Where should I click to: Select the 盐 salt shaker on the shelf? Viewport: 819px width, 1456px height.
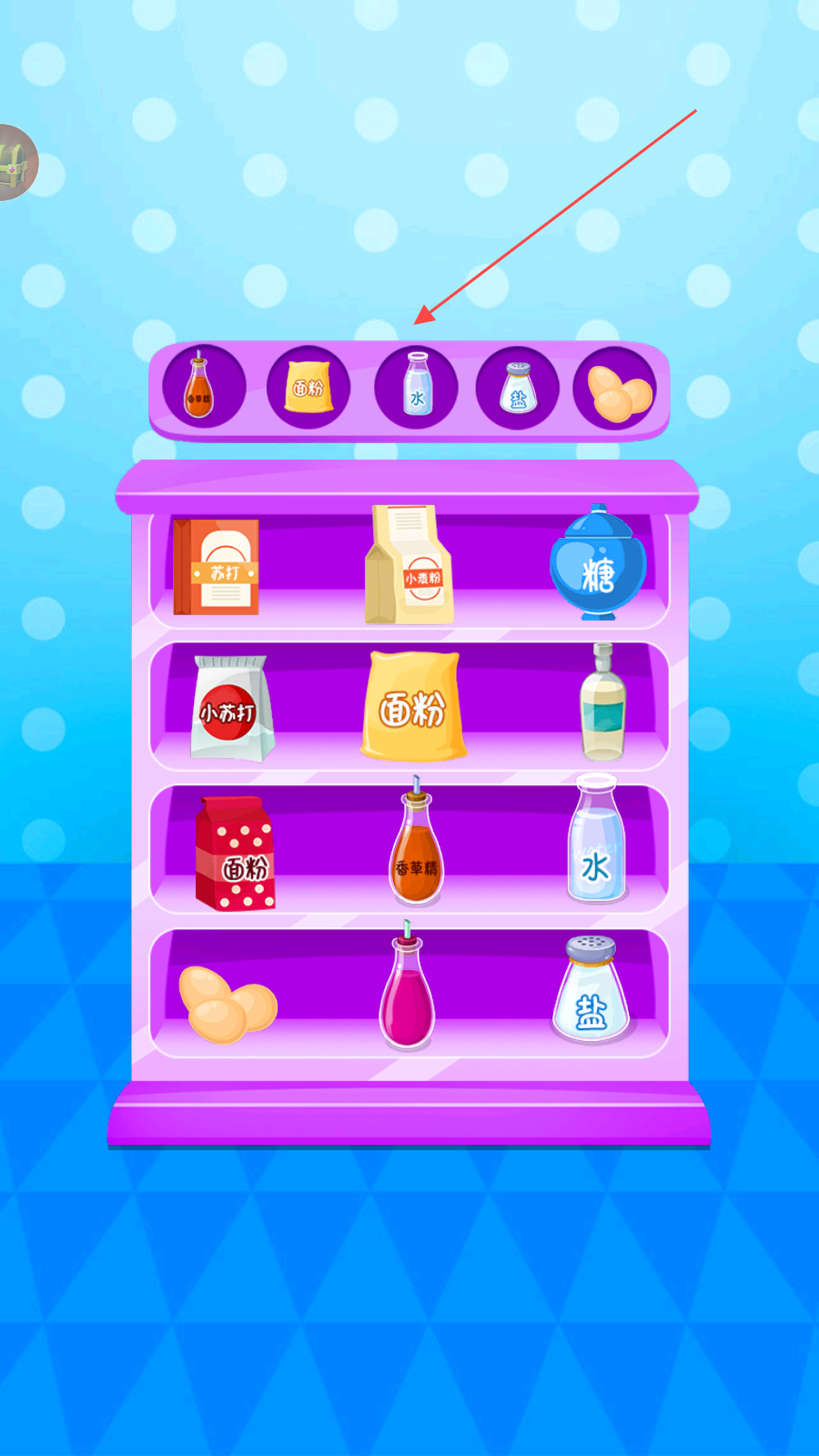coord(591,990)
